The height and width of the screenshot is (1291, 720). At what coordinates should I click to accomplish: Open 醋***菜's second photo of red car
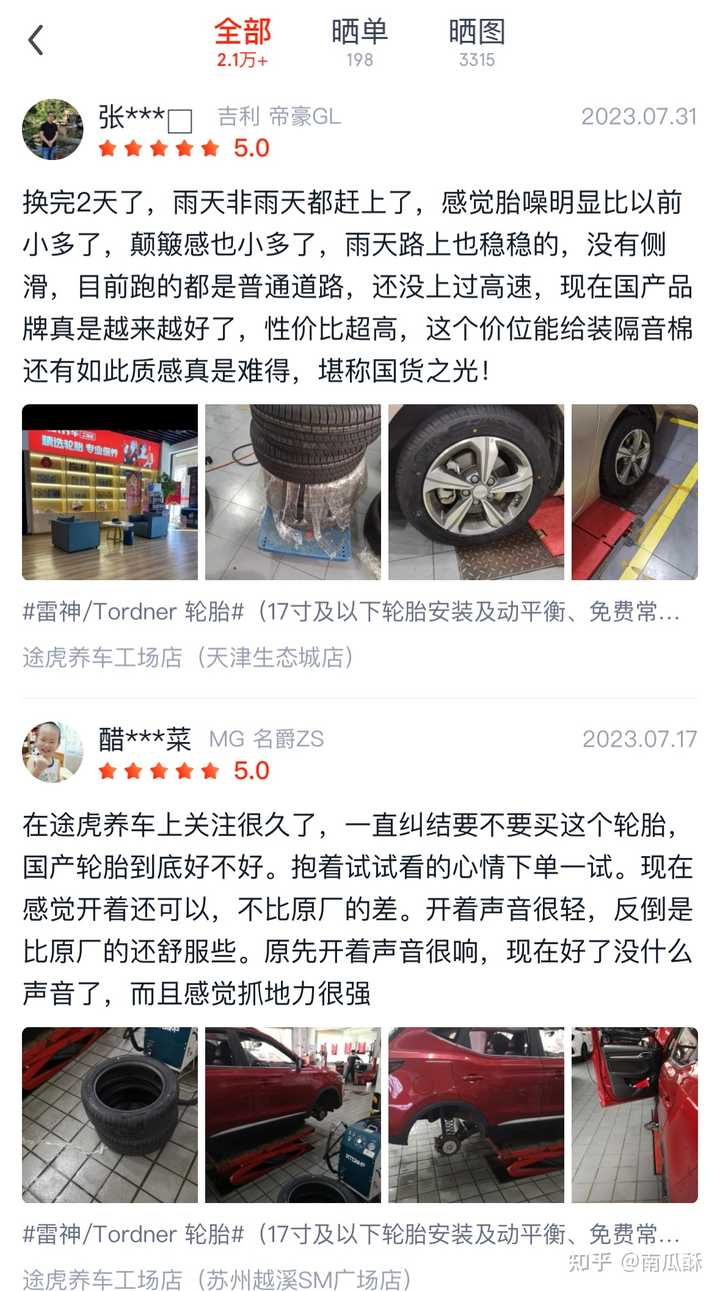click(x=293, y=1115)
